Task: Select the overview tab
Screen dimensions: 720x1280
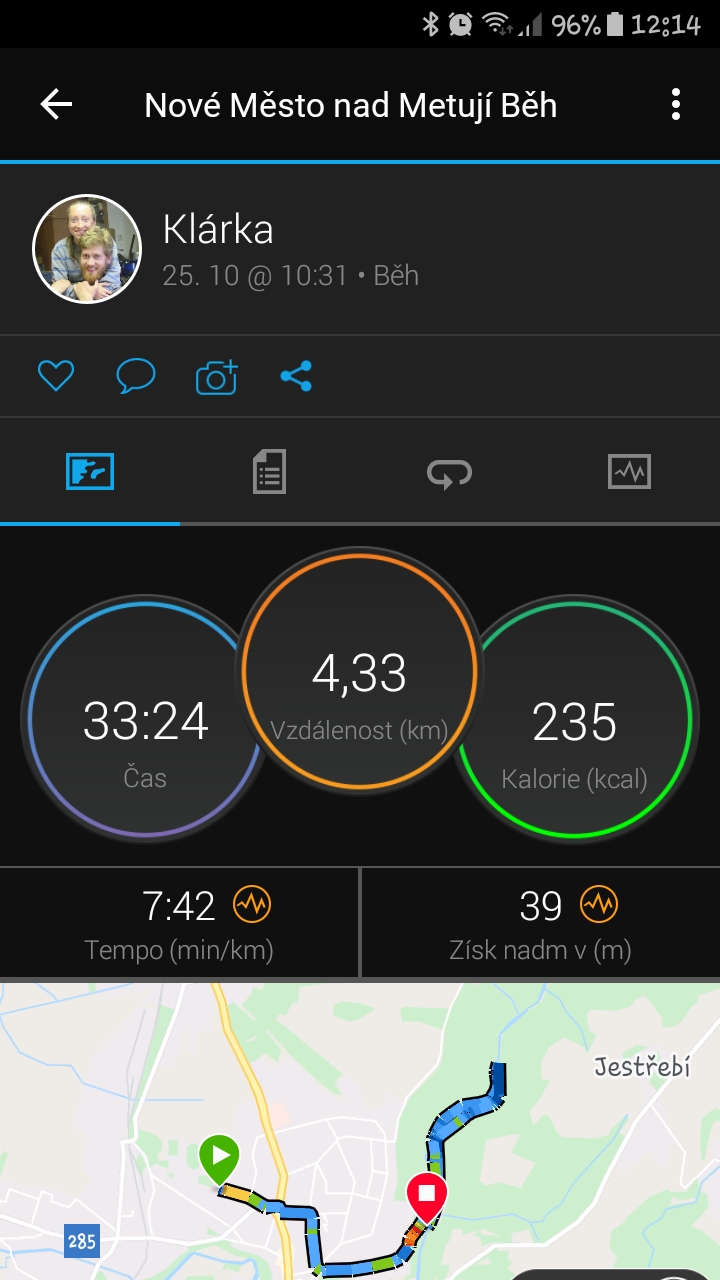Action: pyautogui.click(x=90, y=471)
